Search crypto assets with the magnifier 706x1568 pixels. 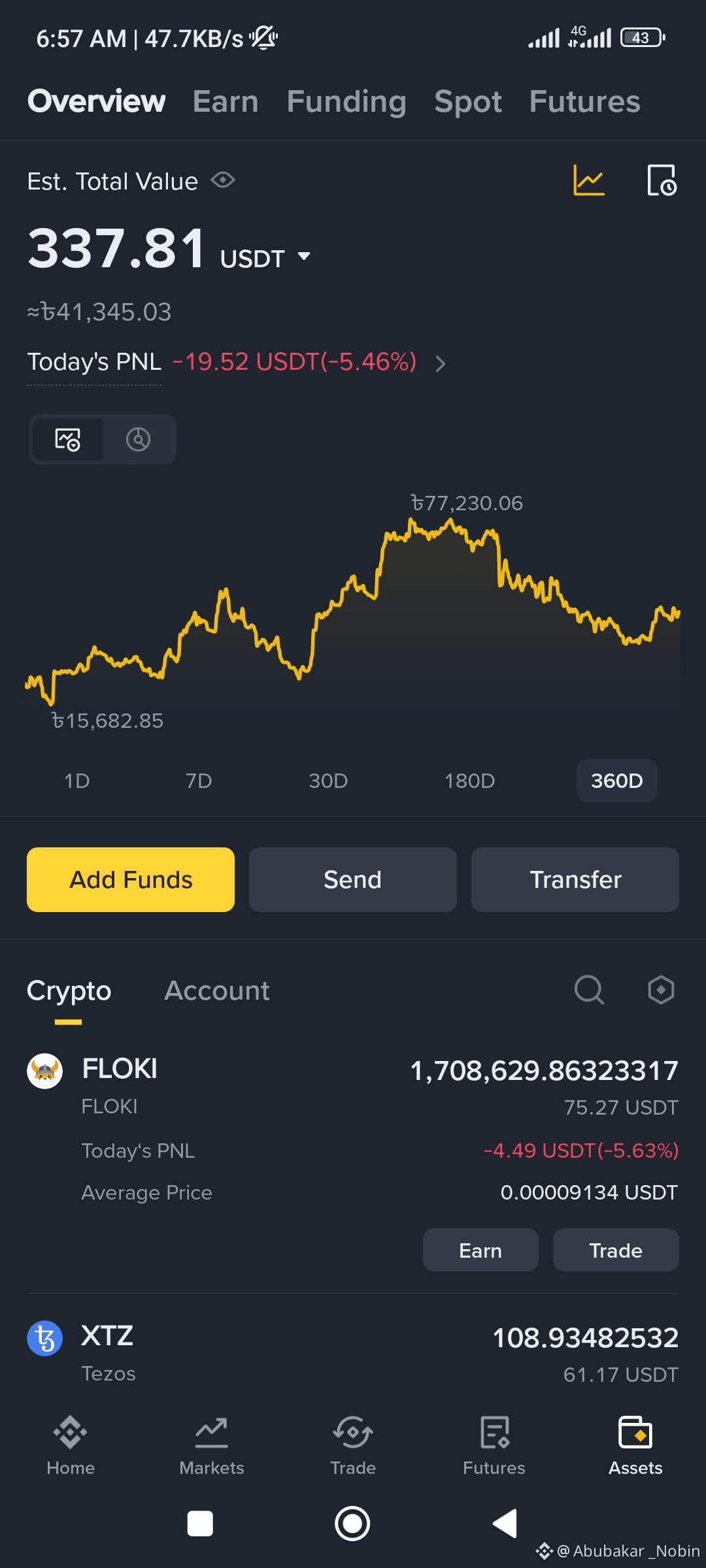(588, 990)
